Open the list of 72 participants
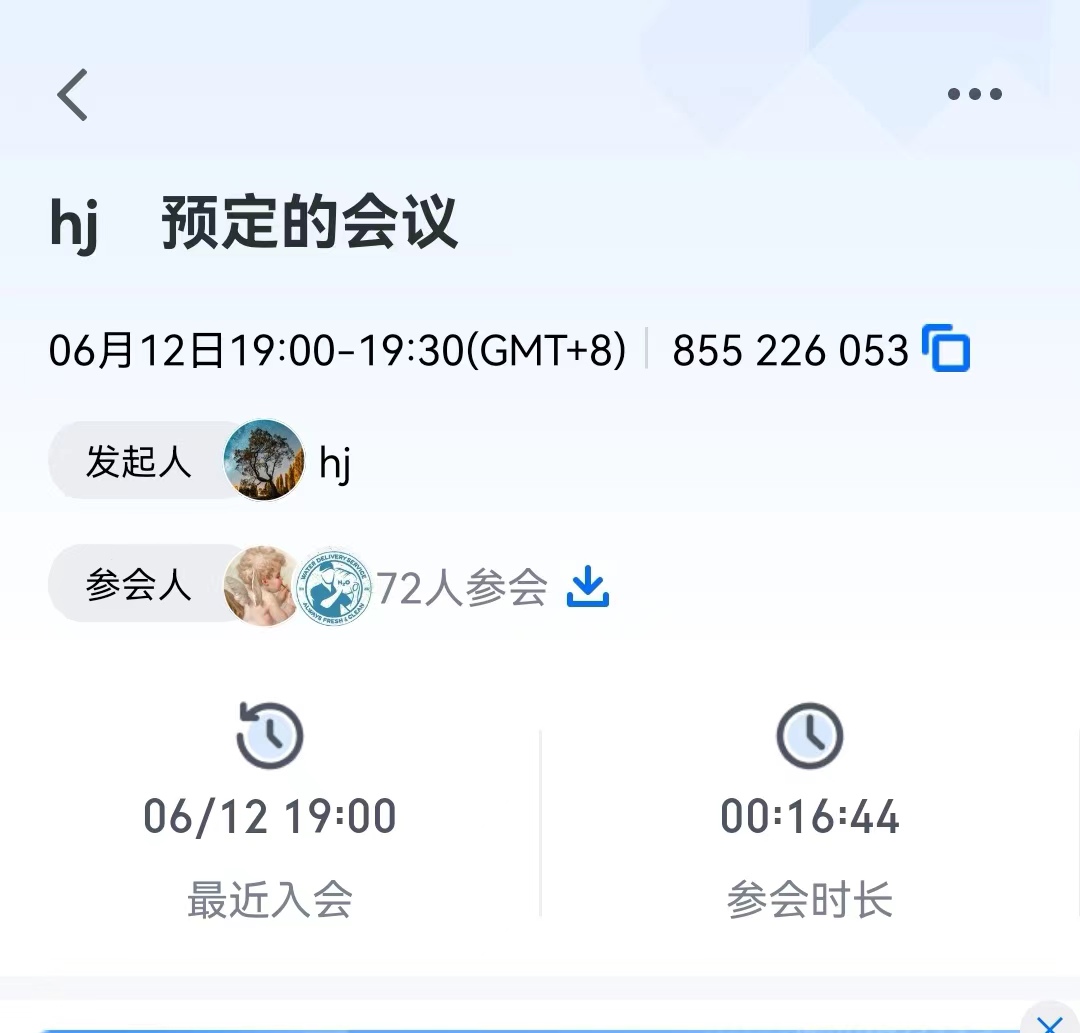Image resolution: width=1080 pixels, height=1033 pixels. (461, 587)
